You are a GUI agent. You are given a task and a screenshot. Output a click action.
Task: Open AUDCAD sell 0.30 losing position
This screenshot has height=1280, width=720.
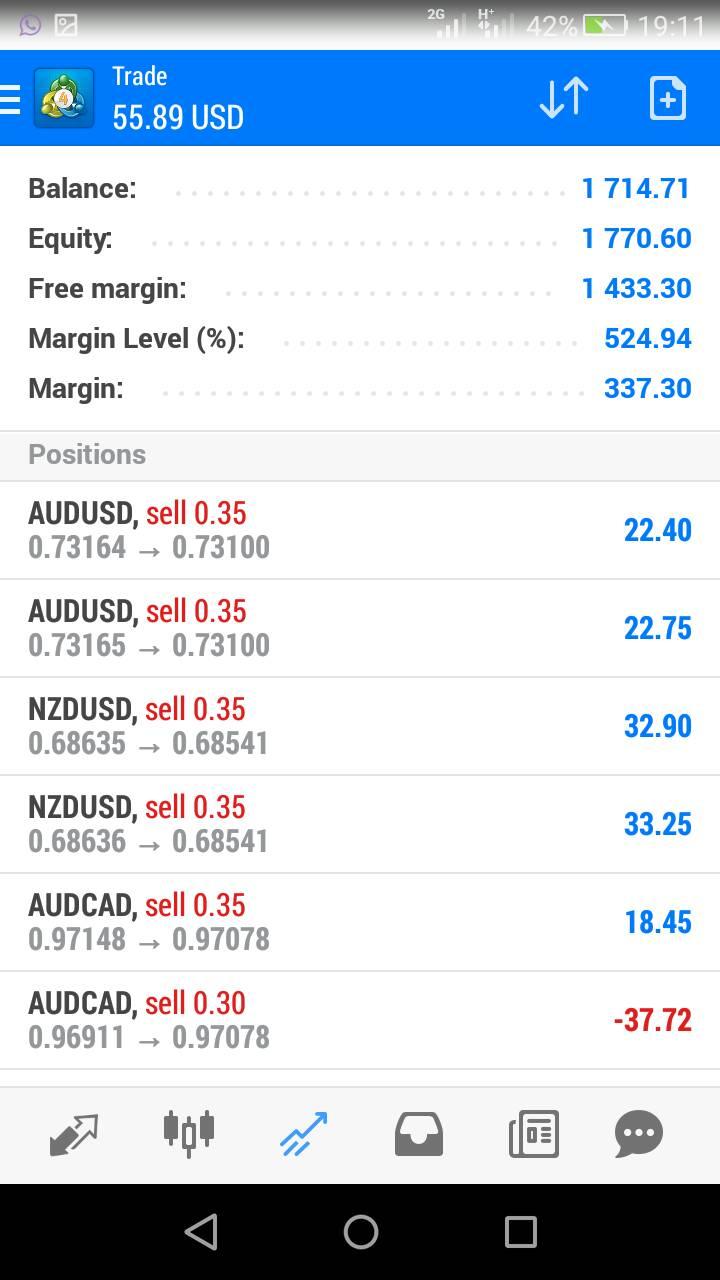point(360,1020)
